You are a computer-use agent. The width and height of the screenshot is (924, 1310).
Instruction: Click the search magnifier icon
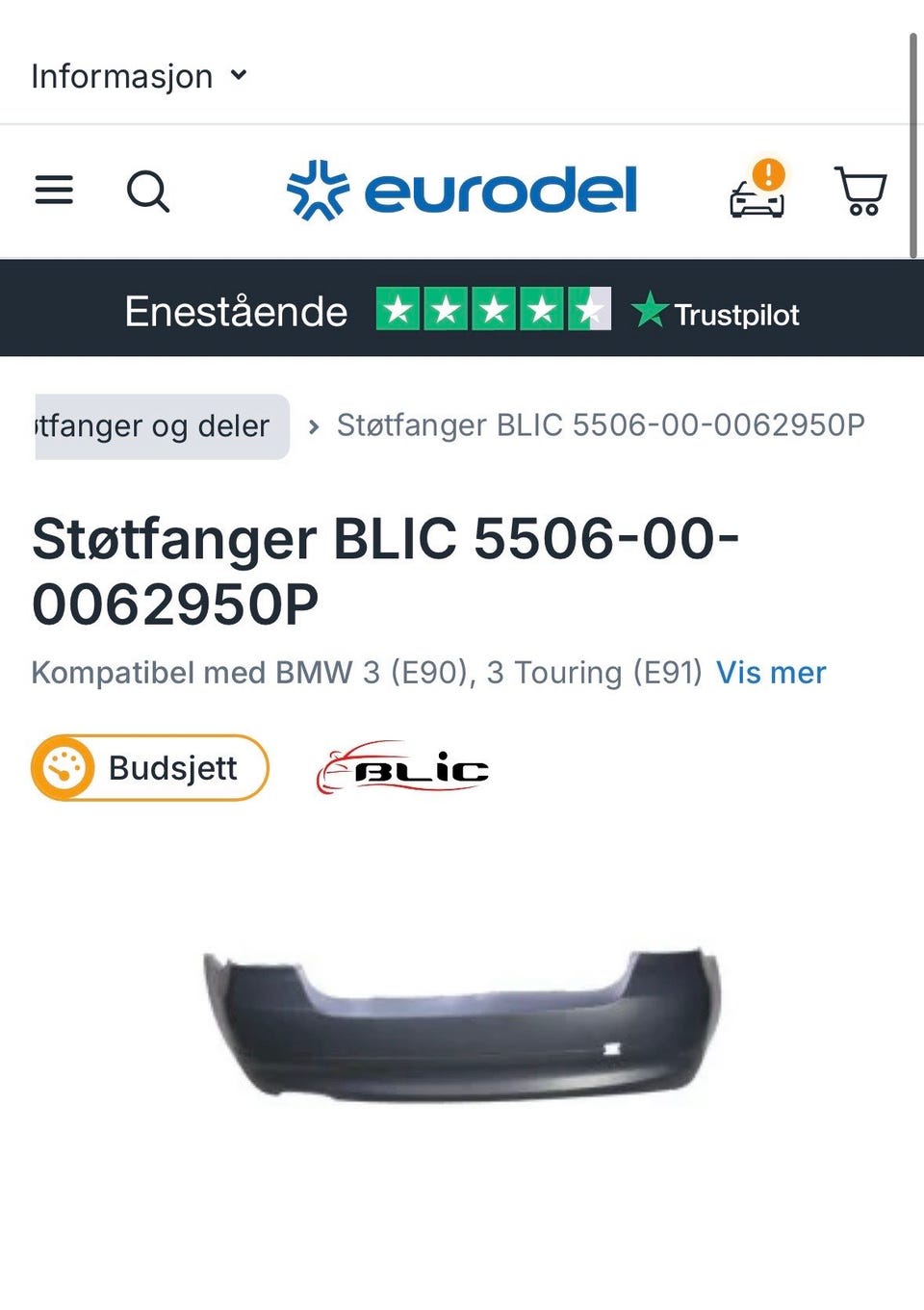point(149,192)
